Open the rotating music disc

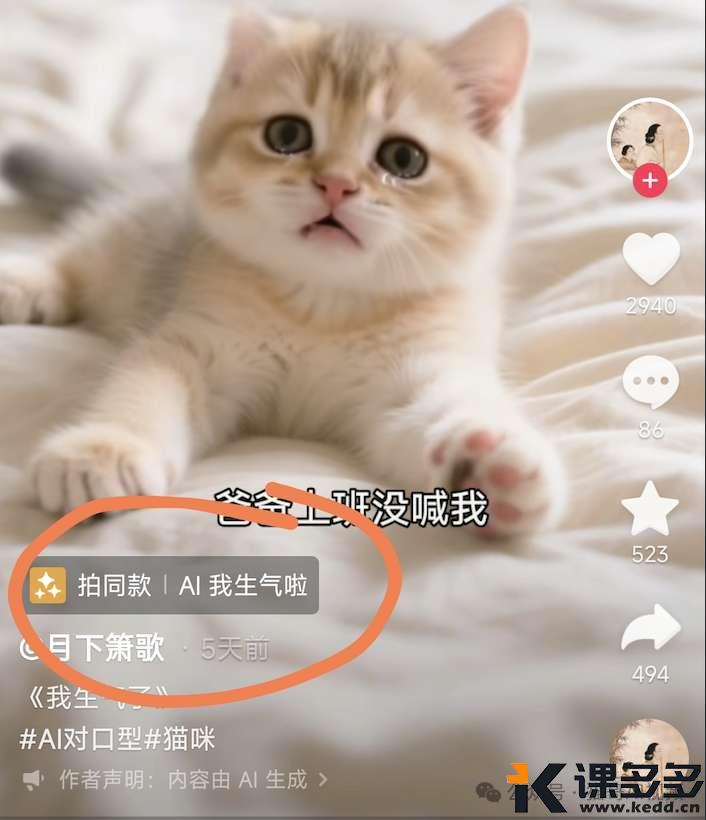coord(649,752)
